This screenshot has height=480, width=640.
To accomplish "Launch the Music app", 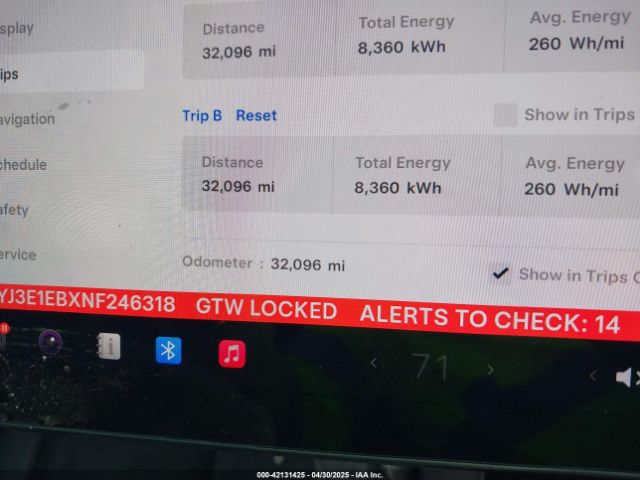I will pyautogui.click(x=232, y=353).
